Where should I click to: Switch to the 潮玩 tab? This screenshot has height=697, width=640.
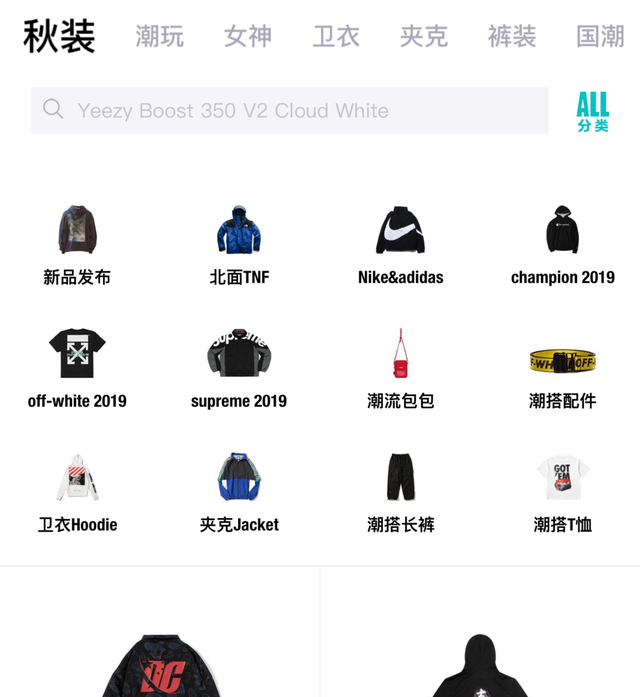point(160,37)
